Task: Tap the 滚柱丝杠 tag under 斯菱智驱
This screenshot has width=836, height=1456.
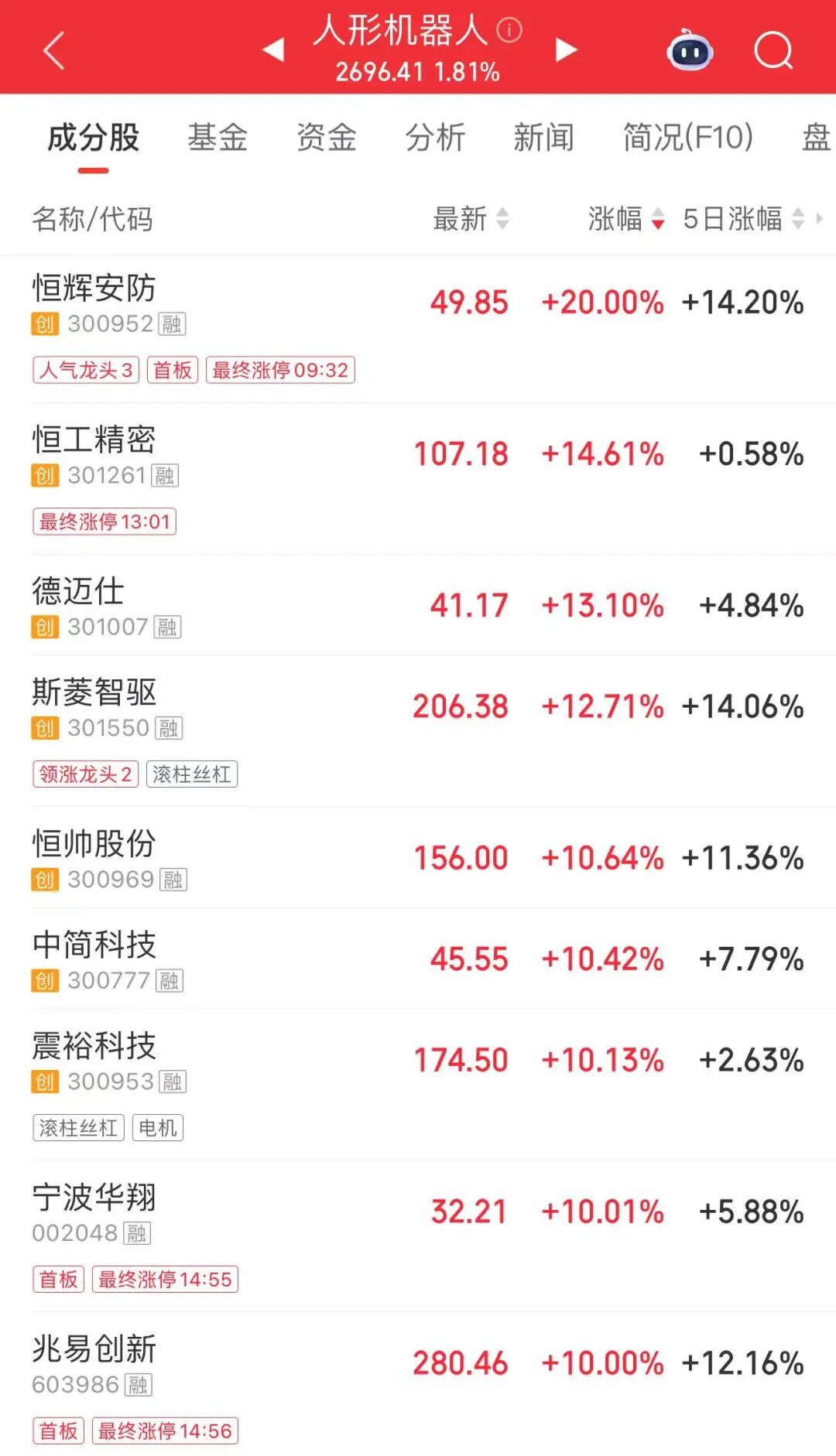Action: click(x=192, y=774)
